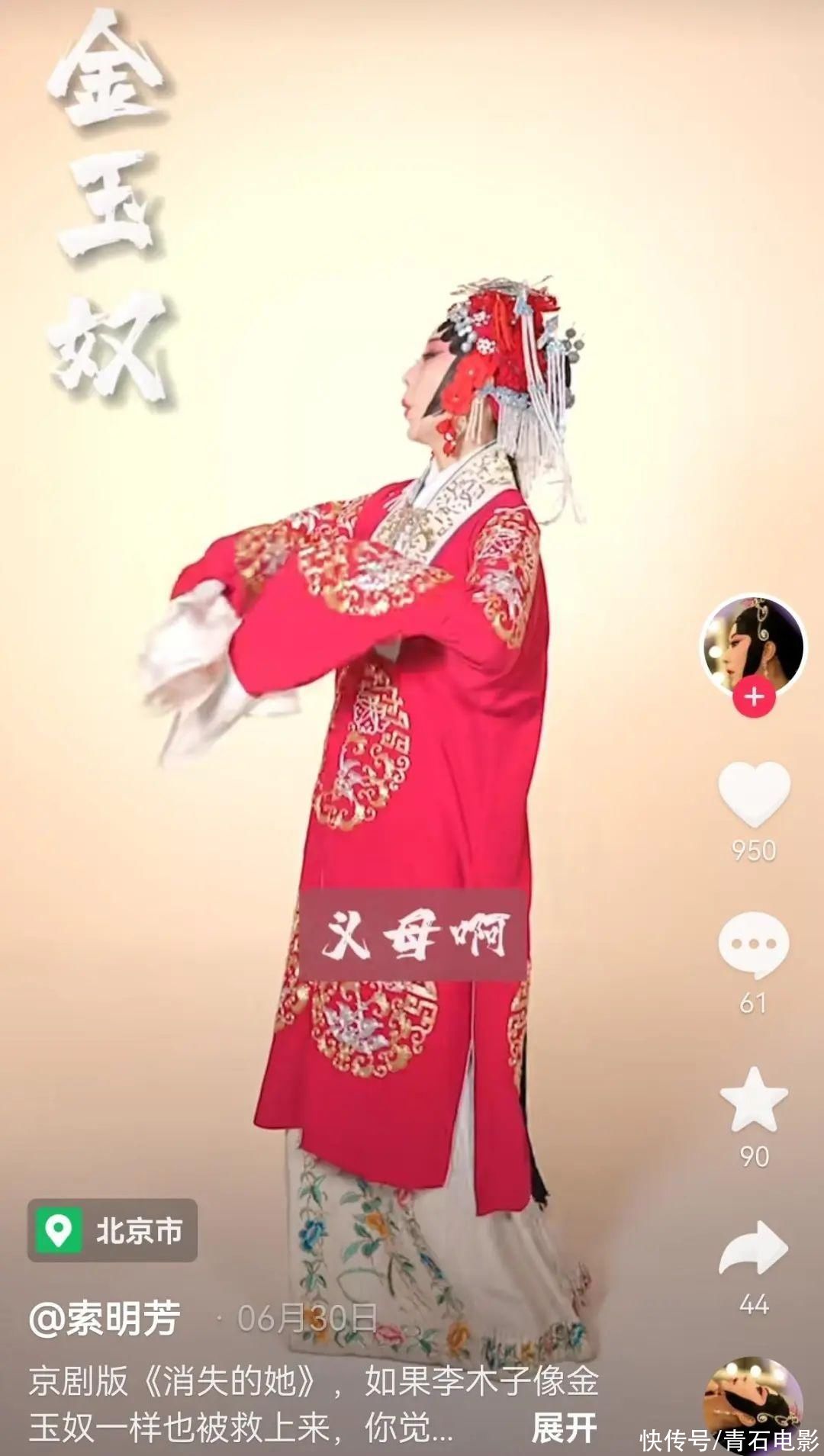
Task: Open the spinning music disc sound page
Action: click(x=752, y=1403)
